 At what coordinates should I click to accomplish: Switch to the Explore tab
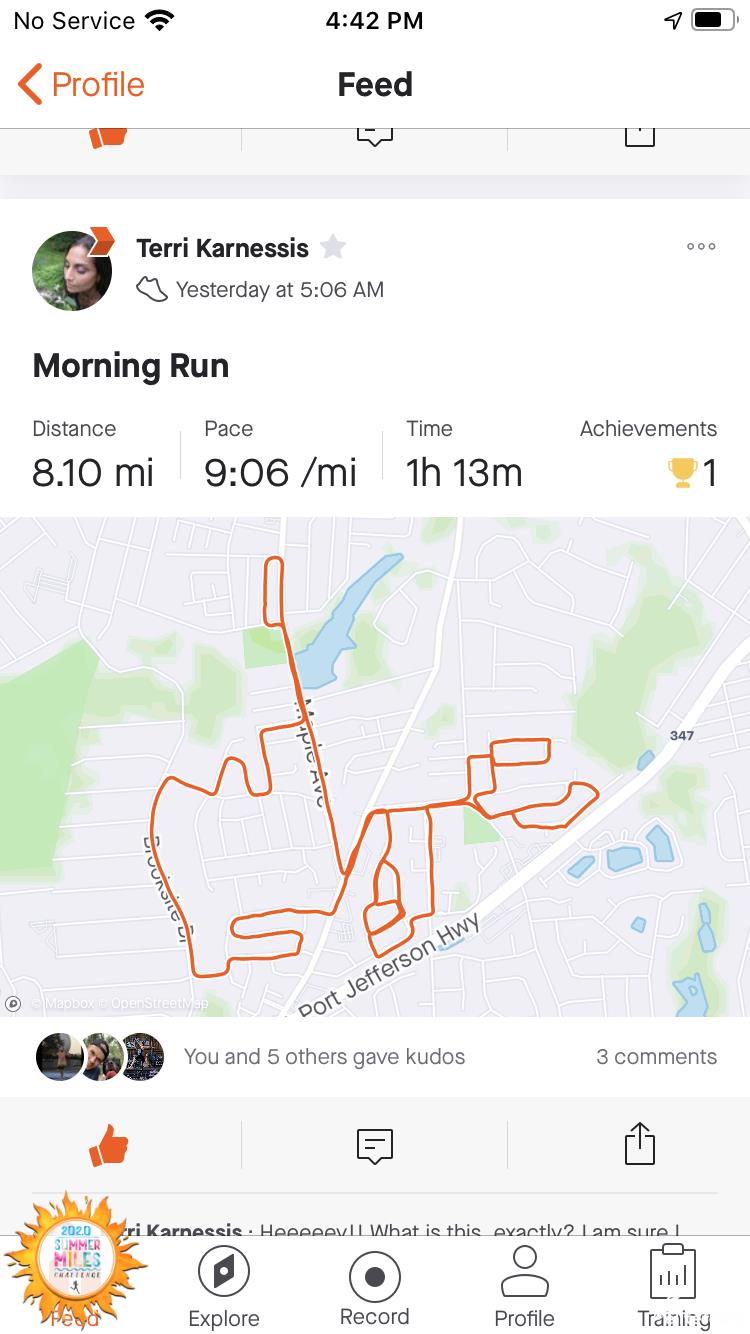[224, 1288]
